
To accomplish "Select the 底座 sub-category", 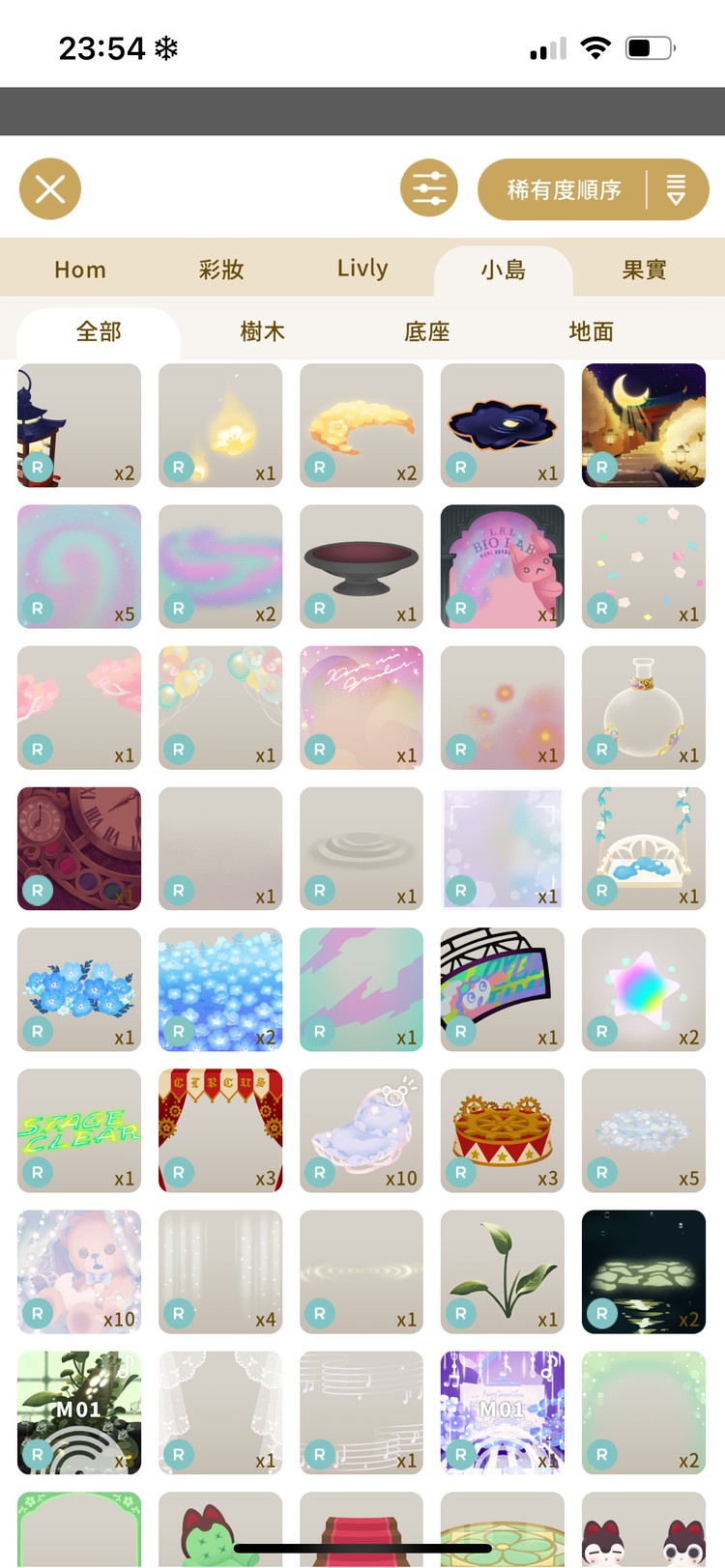I will coord(427,331).
